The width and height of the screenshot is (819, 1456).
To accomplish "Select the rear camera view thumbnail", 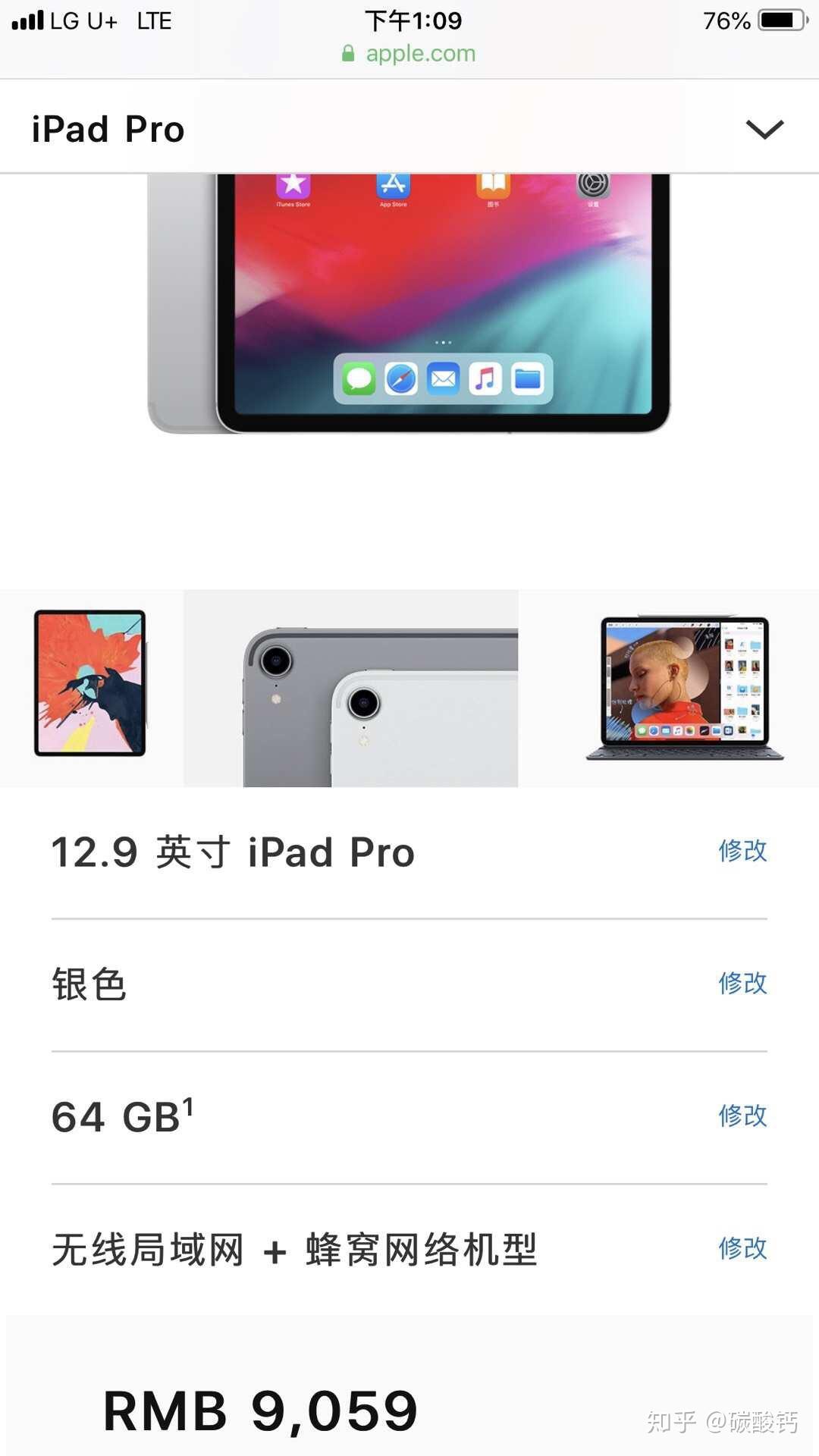I will point(351,689).
